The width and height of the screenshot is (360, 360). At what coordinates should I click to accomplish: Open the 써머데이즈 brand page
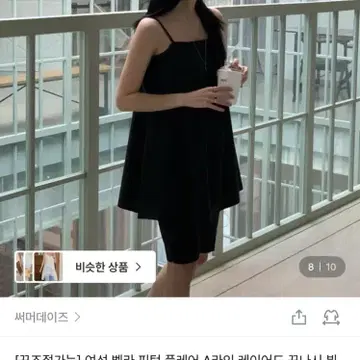(47, 317)
